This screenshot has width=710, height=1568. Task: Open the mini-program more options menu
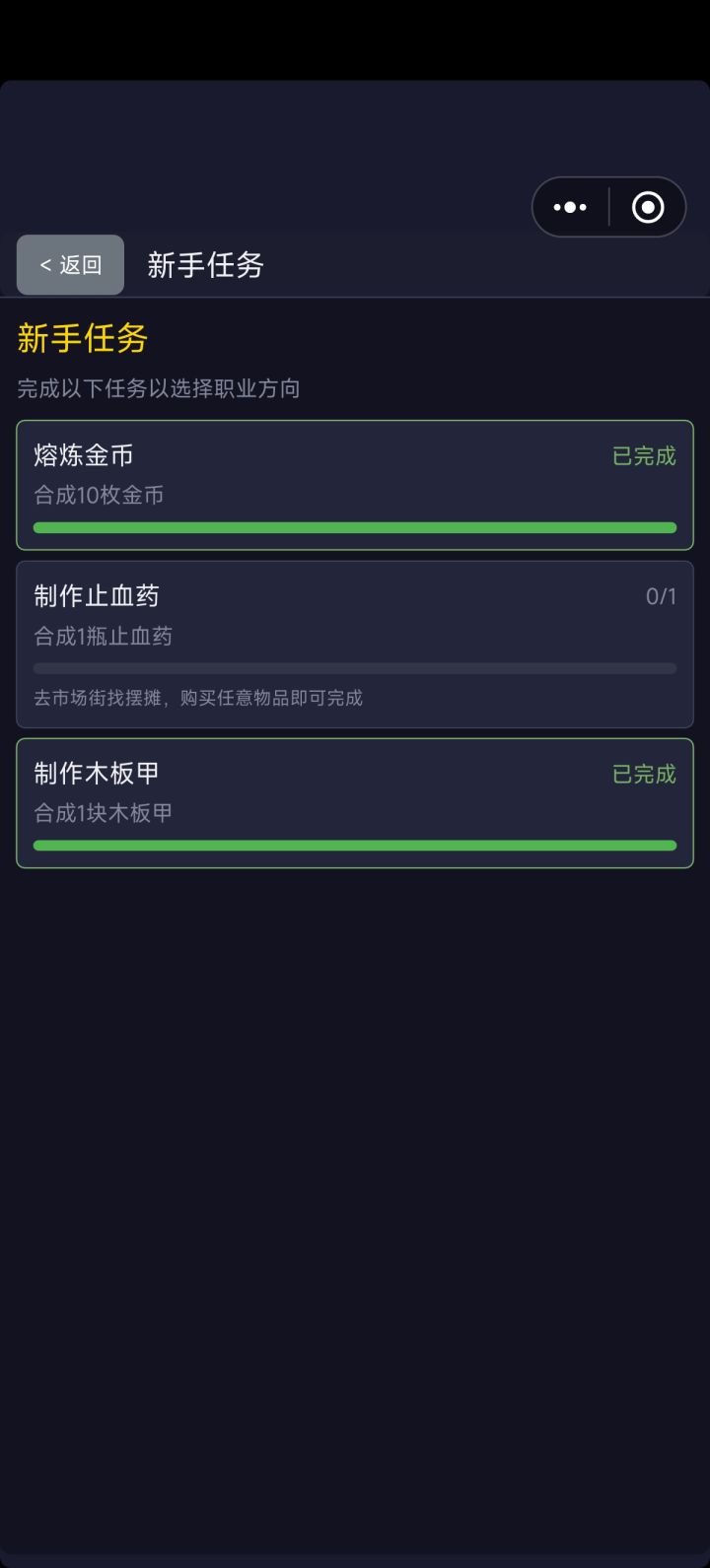570,207
